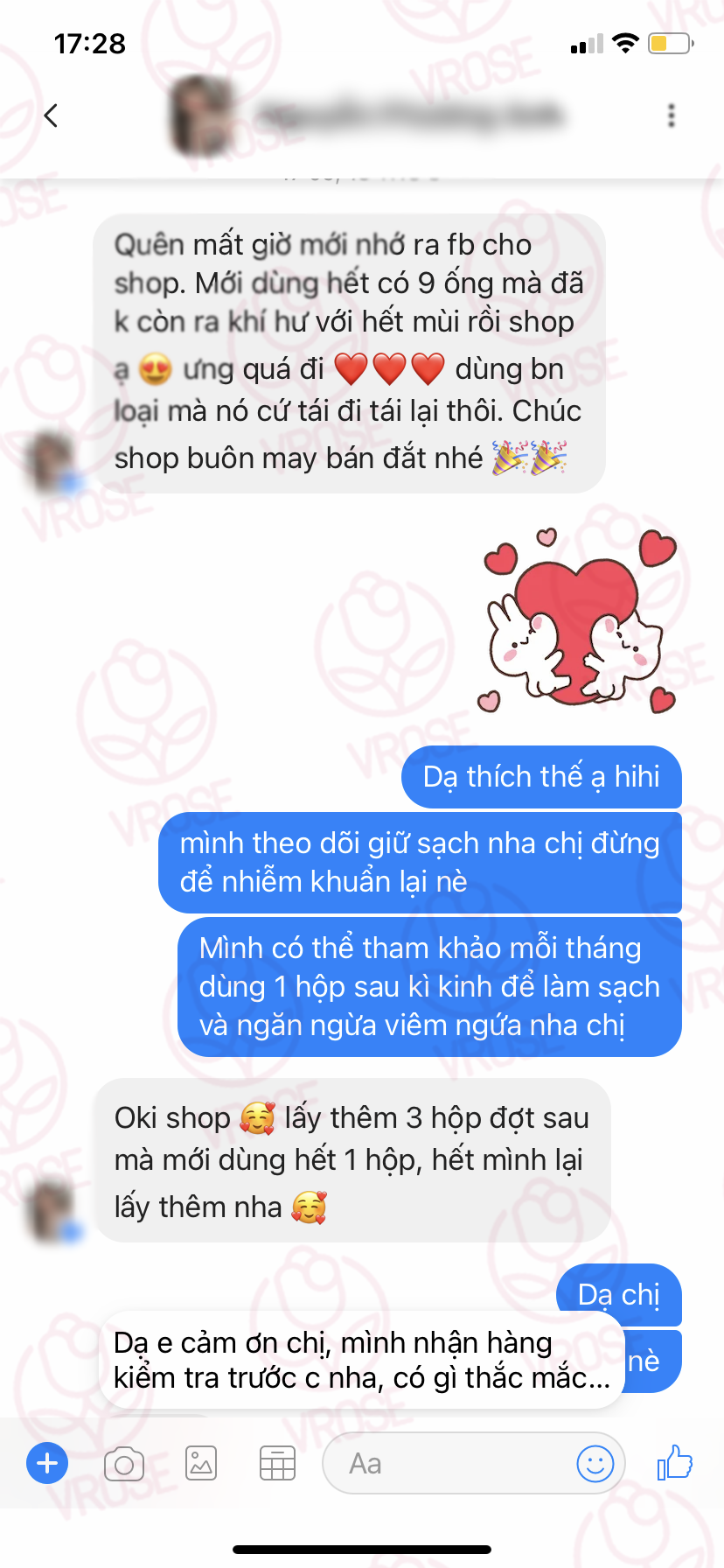724x1568 pixels.
Task: Open the quick replies table icon
Action: (x=277, y=1463)
